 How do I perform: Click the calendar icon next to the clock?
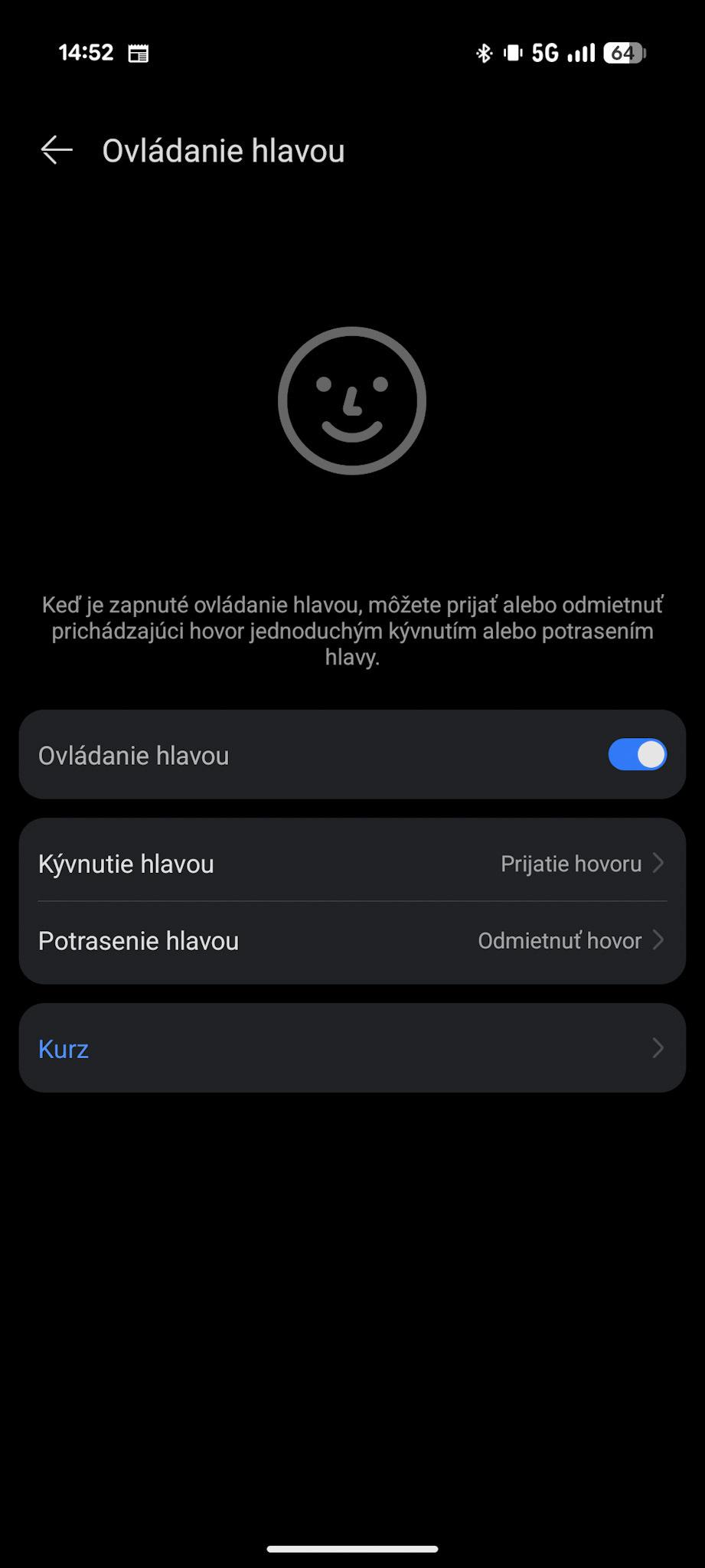pos(138,54)
